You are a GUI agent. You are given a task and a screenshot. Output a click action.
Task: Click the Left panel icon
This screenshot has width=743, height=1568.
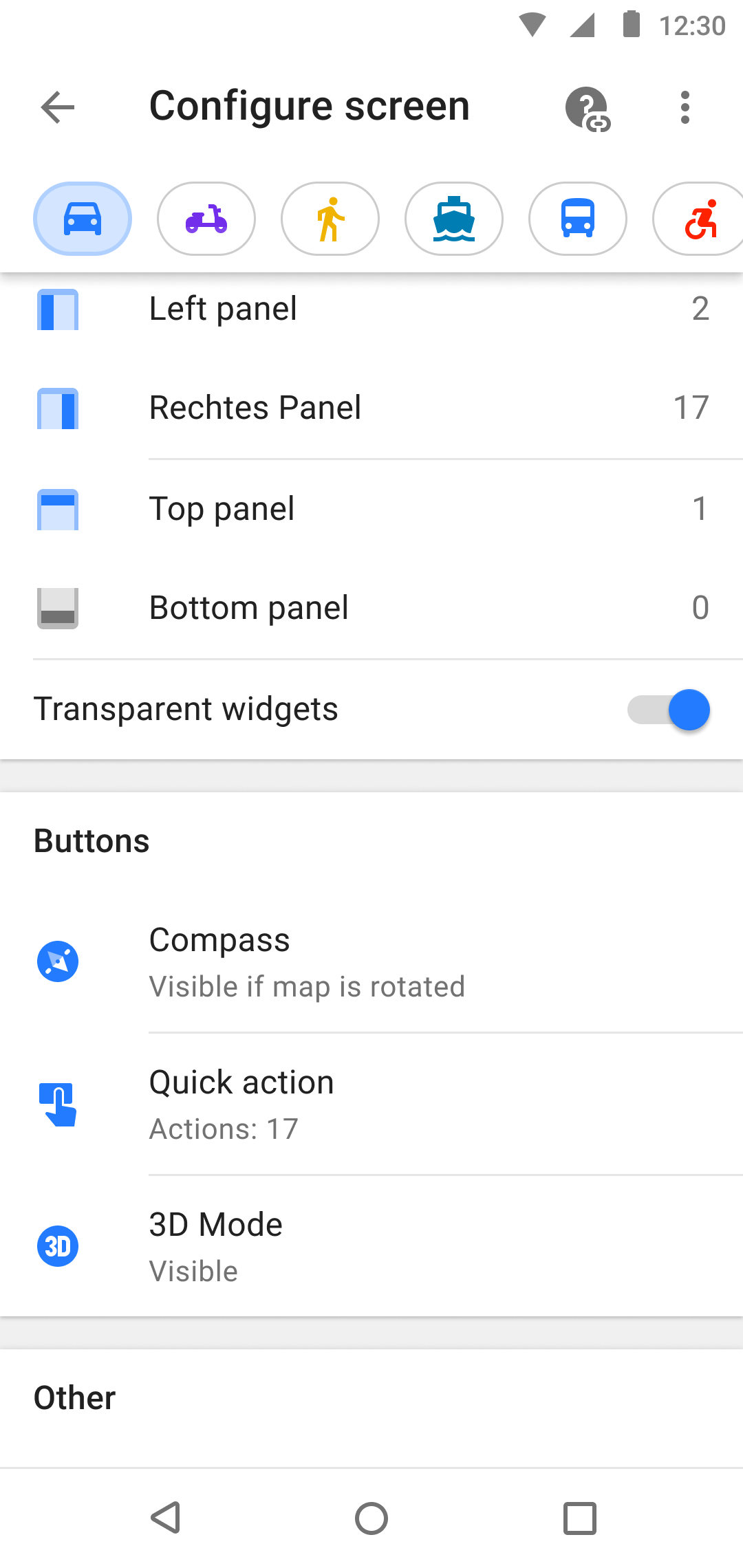click(x=58, y=309)
